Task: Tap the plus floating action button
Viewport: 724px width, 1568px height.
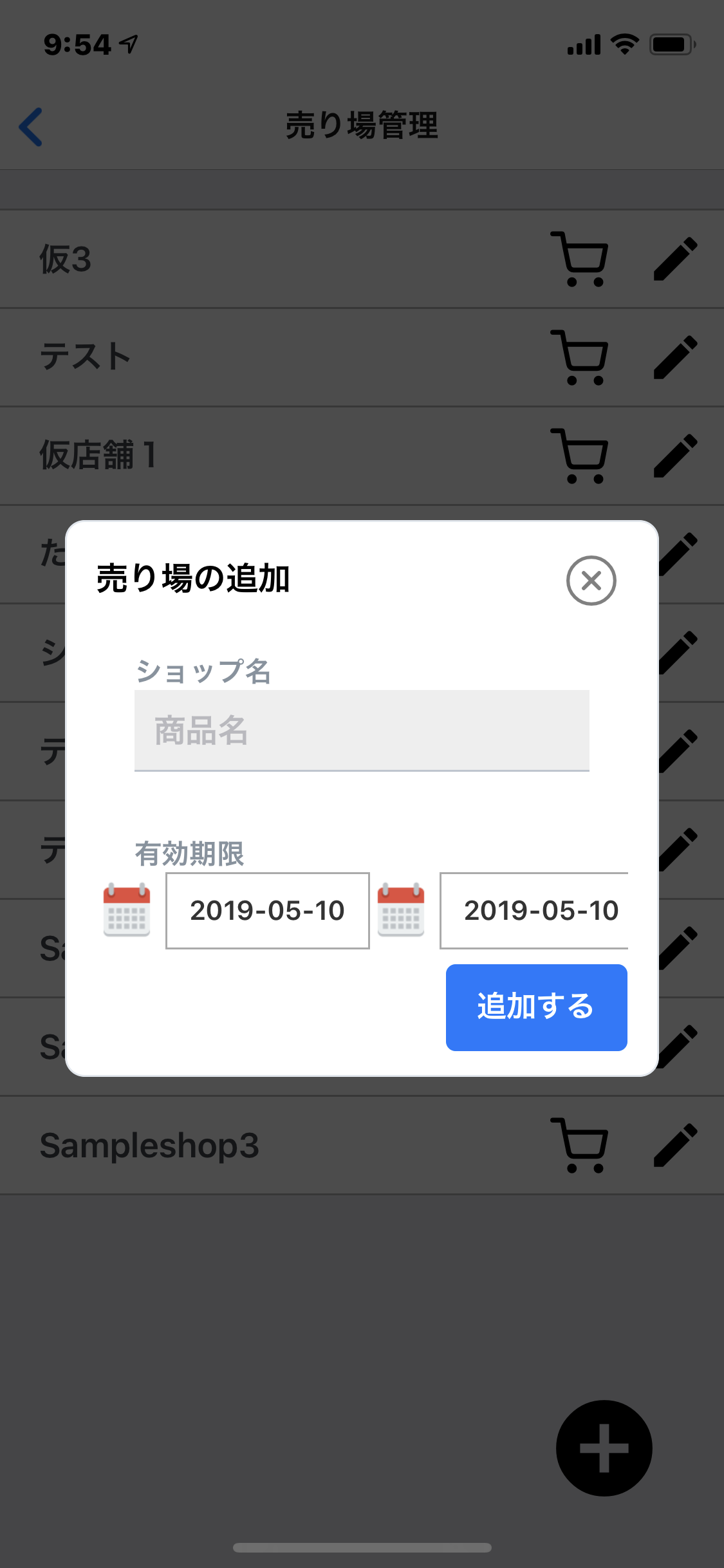Action: 604,1448
